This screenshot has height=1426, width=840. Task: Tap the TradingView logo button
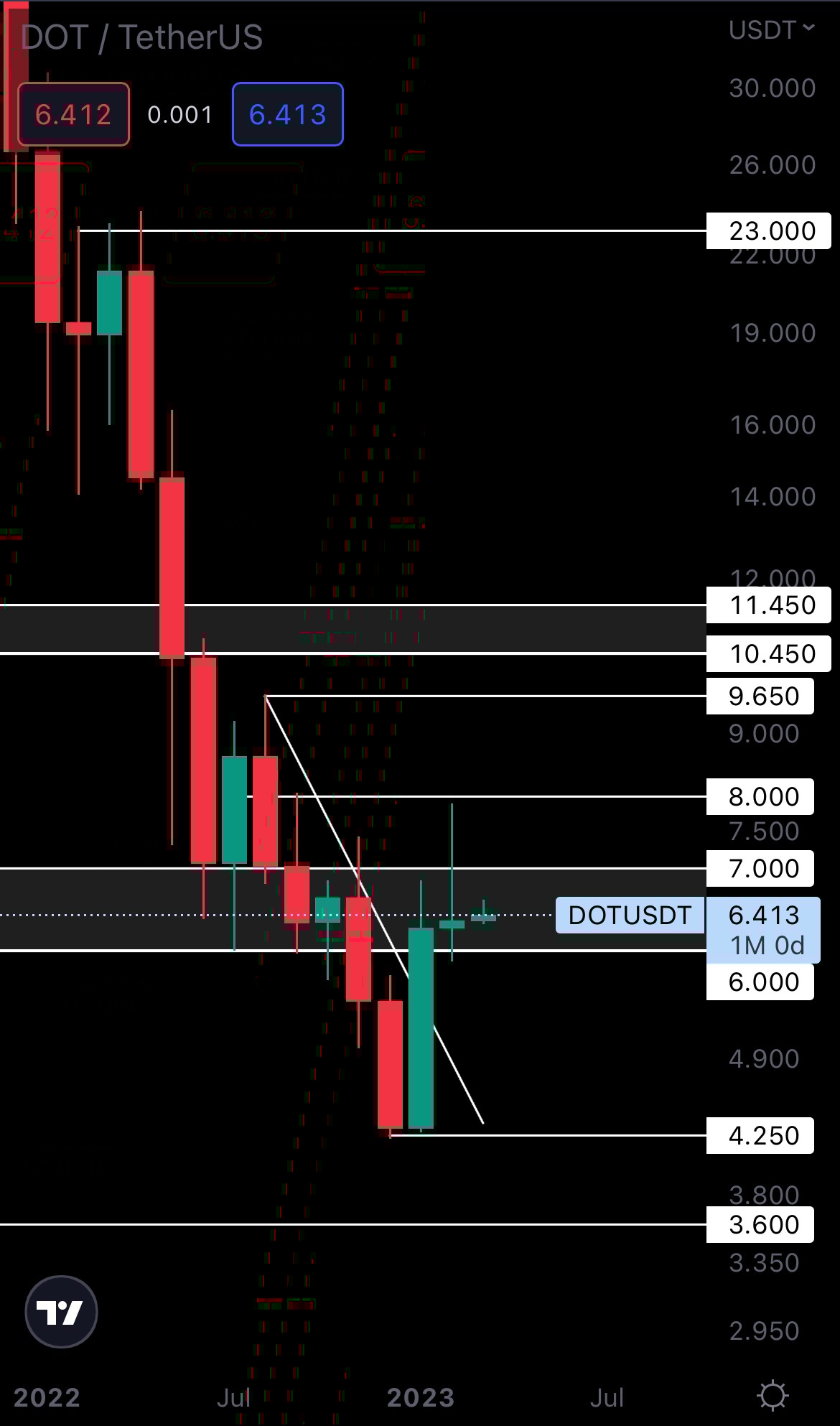(x=61, y=1312)
